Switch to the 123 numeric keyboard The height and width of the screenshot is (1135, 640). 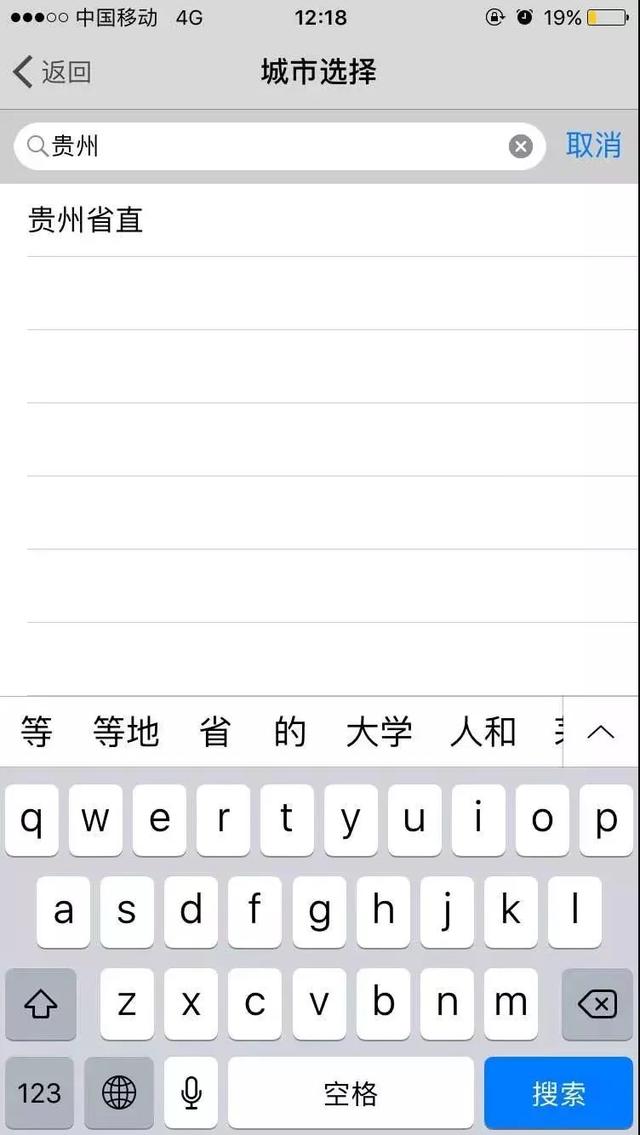point(39,1093)
